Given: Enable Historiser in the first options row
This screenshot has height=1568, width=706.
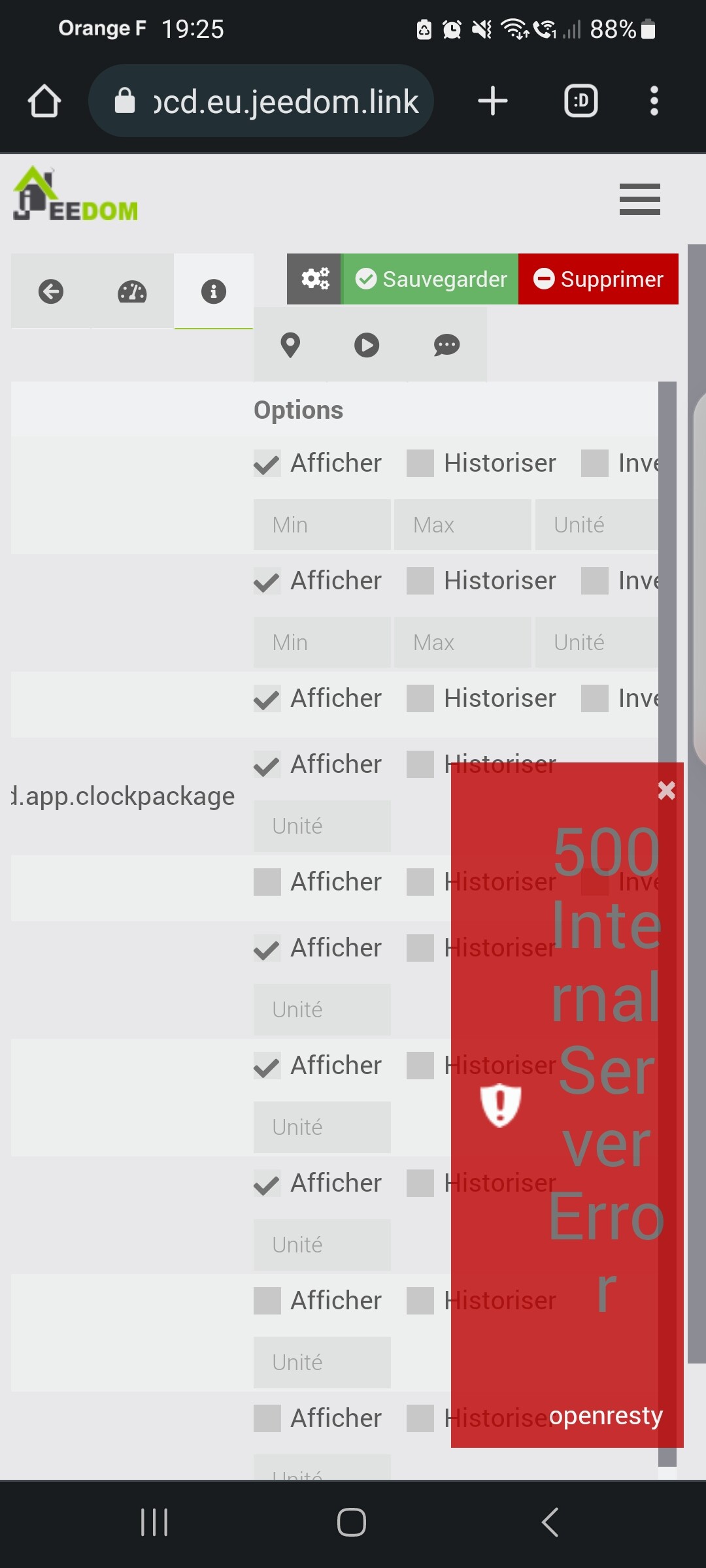Looking at the screenshot, I should pyautogui.click(x=420, y=463).
